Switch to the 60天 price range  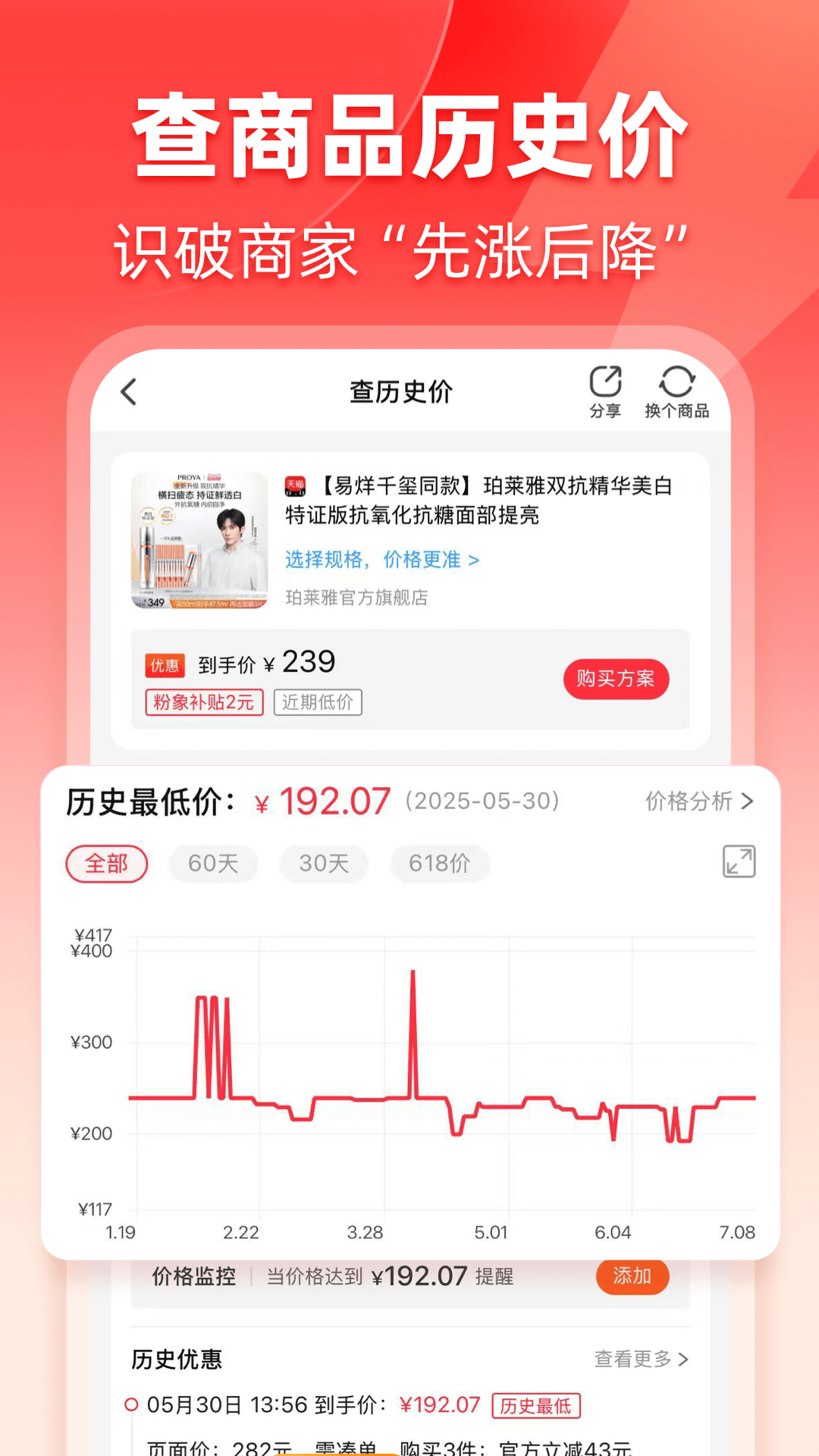coord(213,863)
